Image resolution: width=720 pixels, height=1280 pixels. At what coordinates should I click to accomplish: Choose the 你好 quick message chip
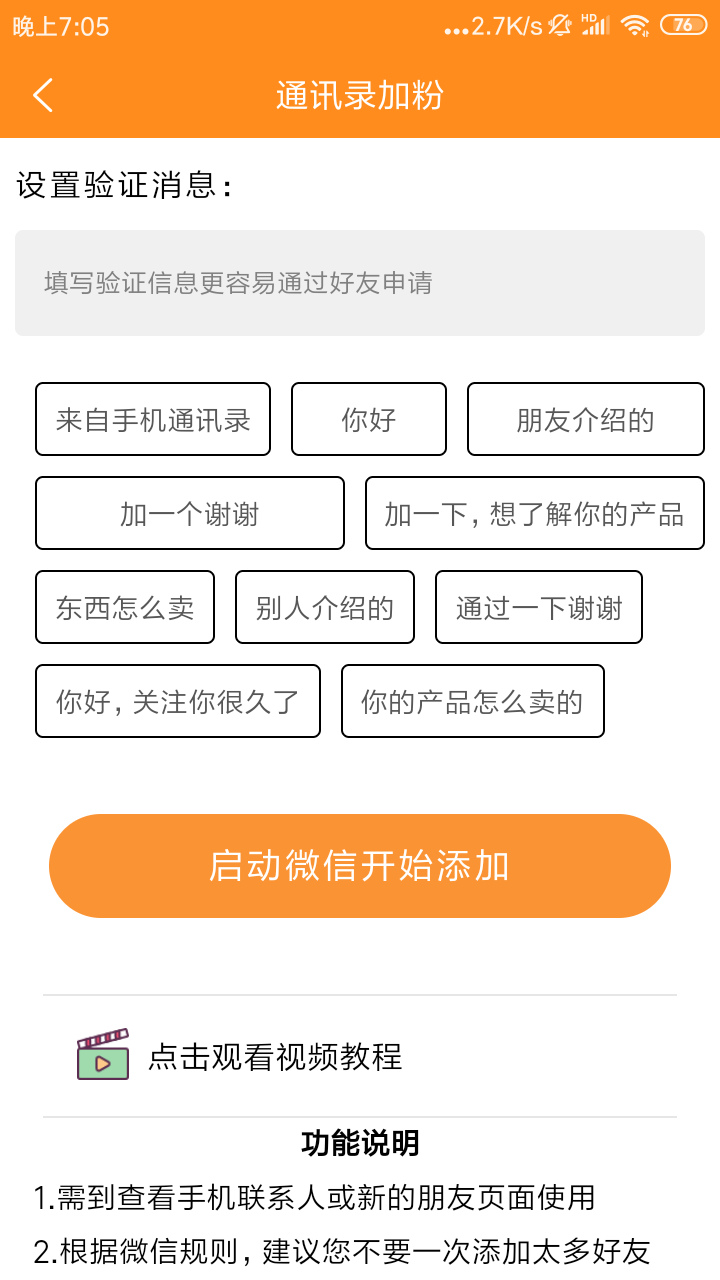click(x=369, y=419)
